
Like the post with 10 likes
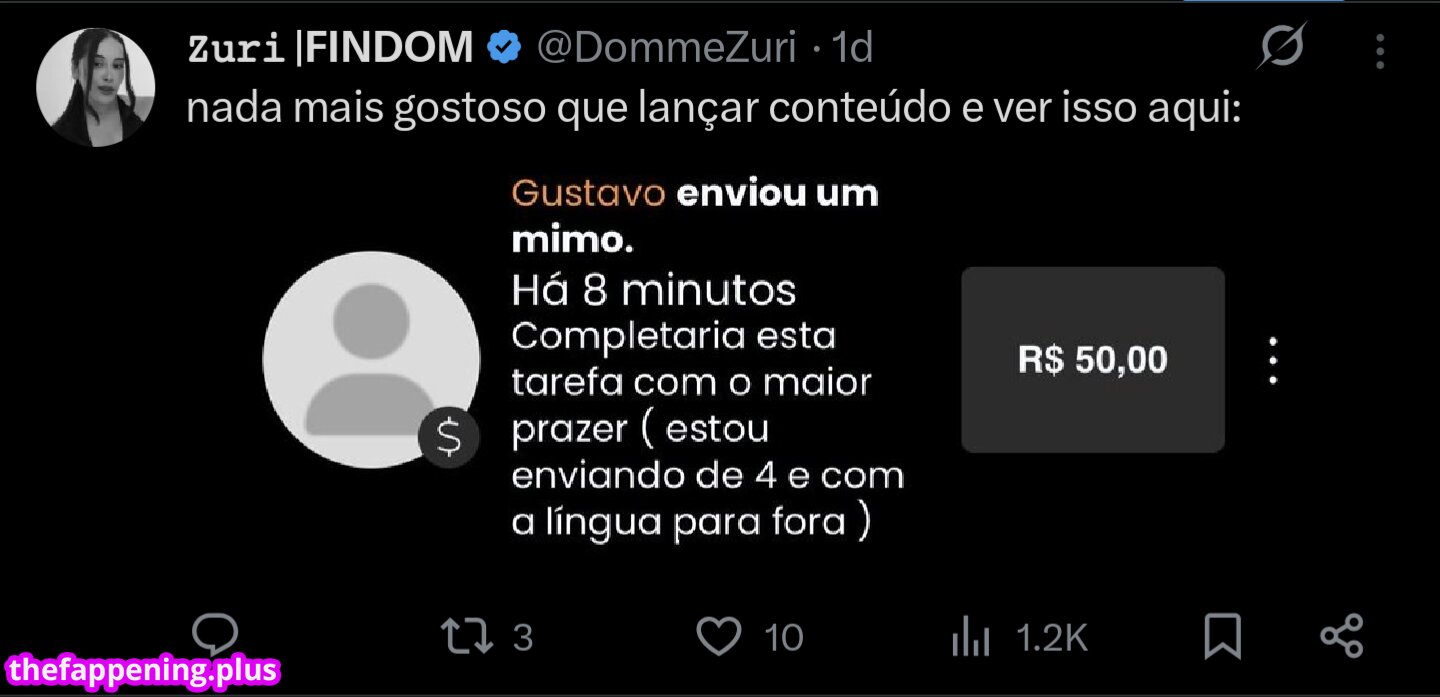[x=719, y=637]
